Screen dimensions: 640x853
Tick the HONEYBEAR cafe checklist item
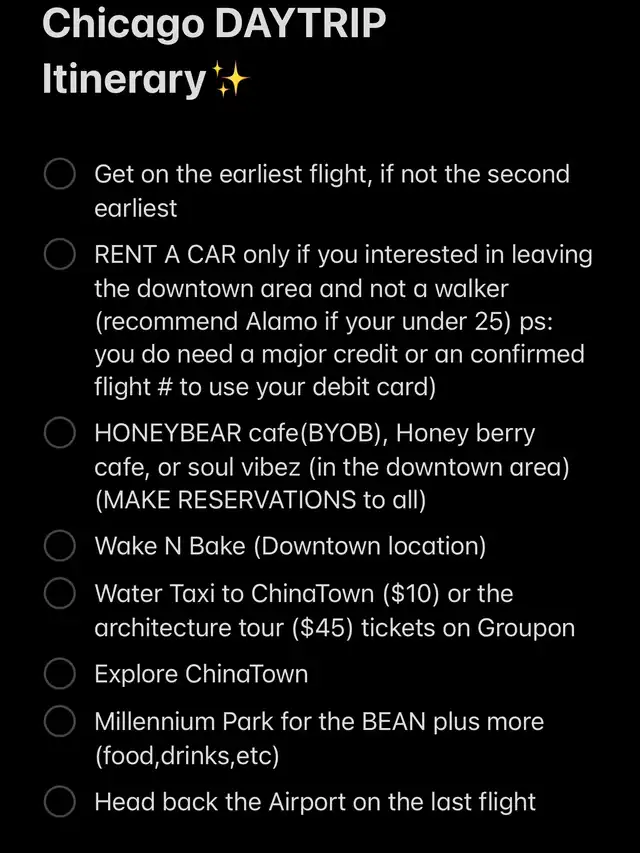(61, 434)
